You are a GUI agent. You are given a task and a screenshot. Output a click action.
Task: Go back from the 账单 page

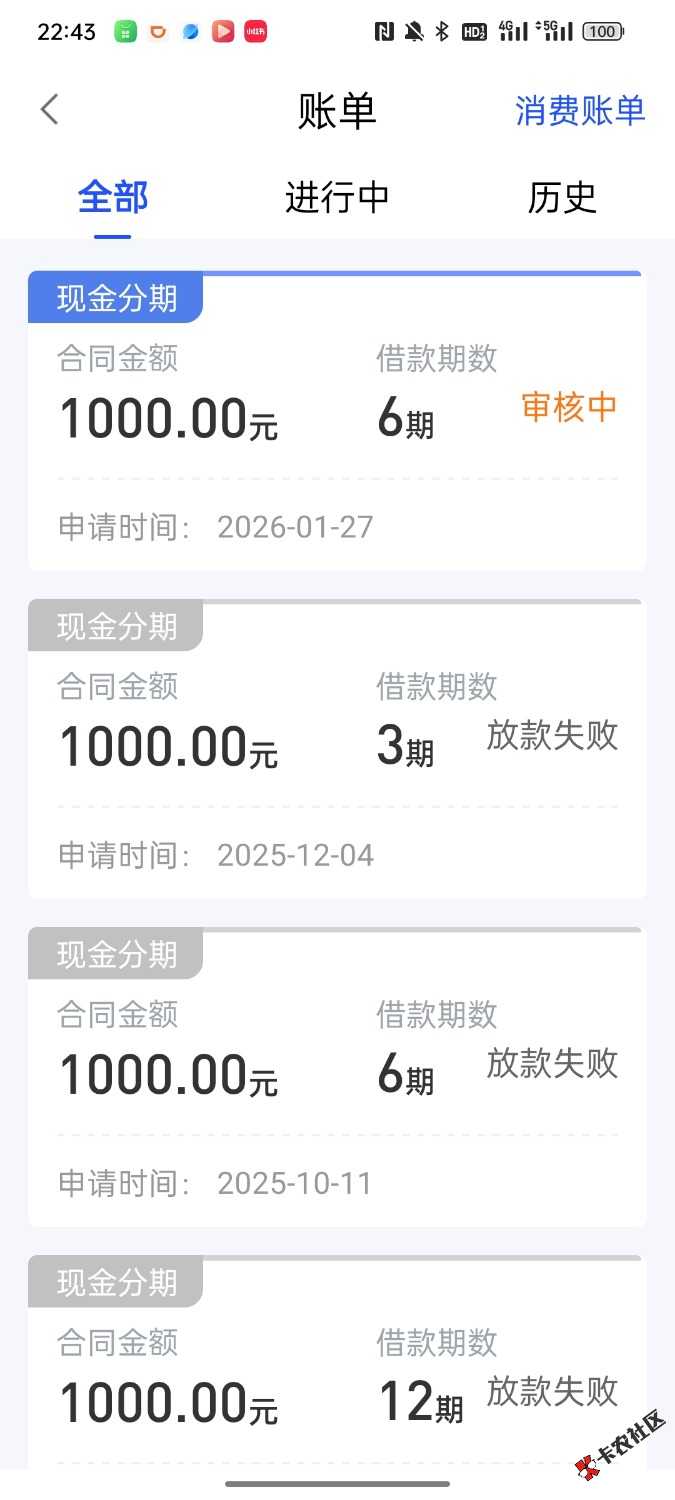point(50,110)
